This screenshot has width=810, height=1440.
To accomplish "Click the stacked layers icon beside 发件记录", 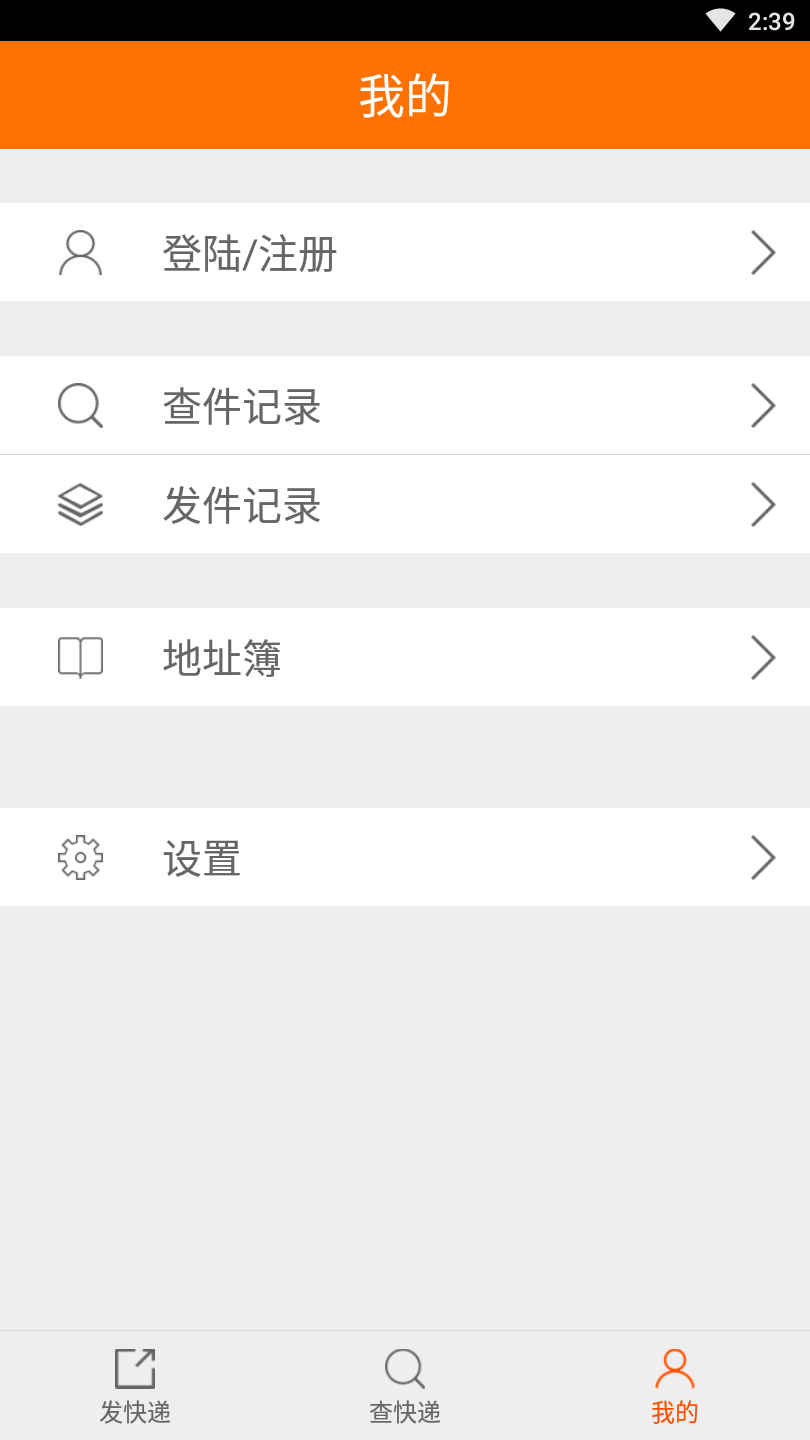I will [x=80, y=505].
